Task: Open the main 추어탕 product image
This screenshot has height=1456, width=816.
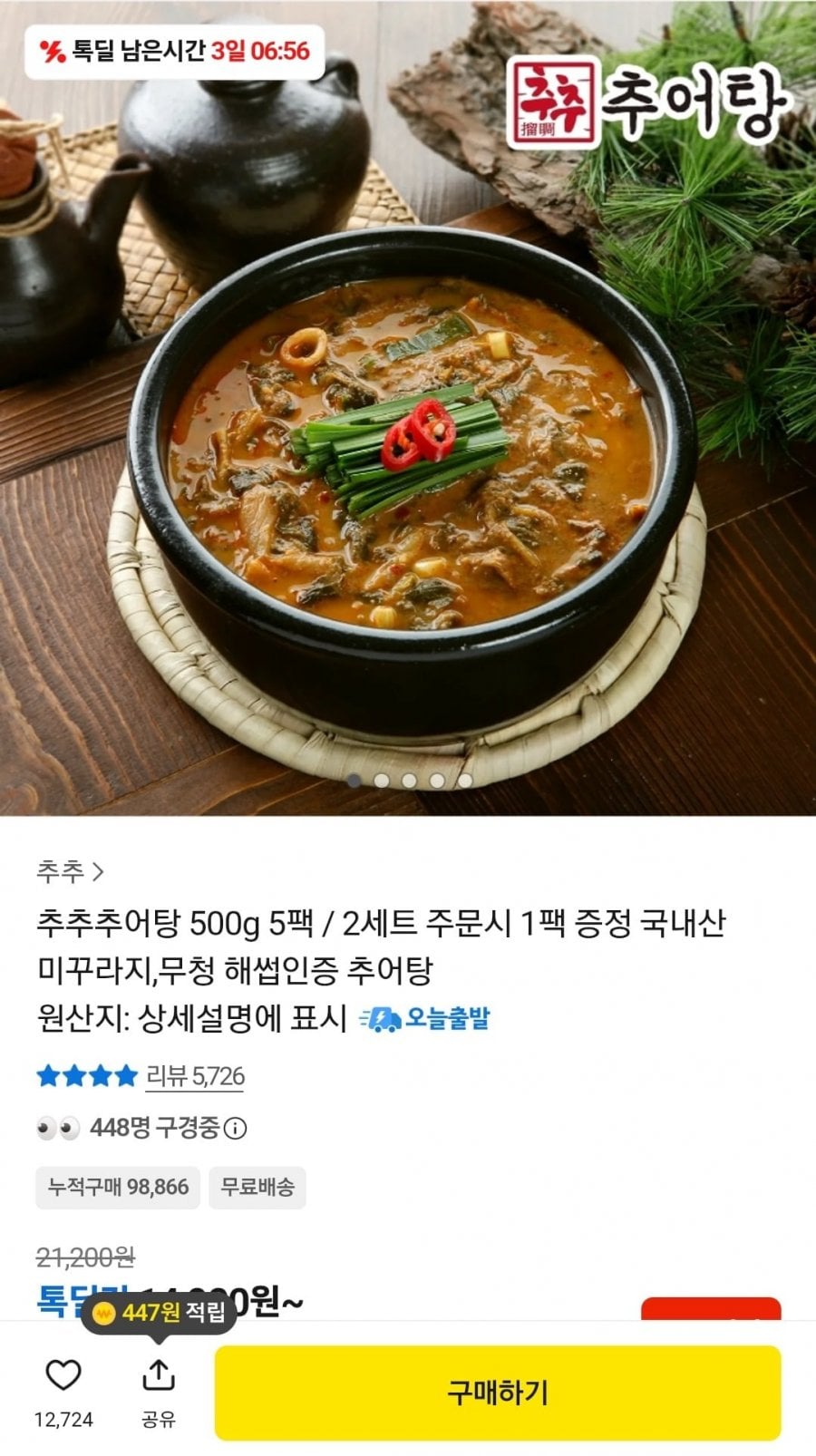Action: click(408, 408)
